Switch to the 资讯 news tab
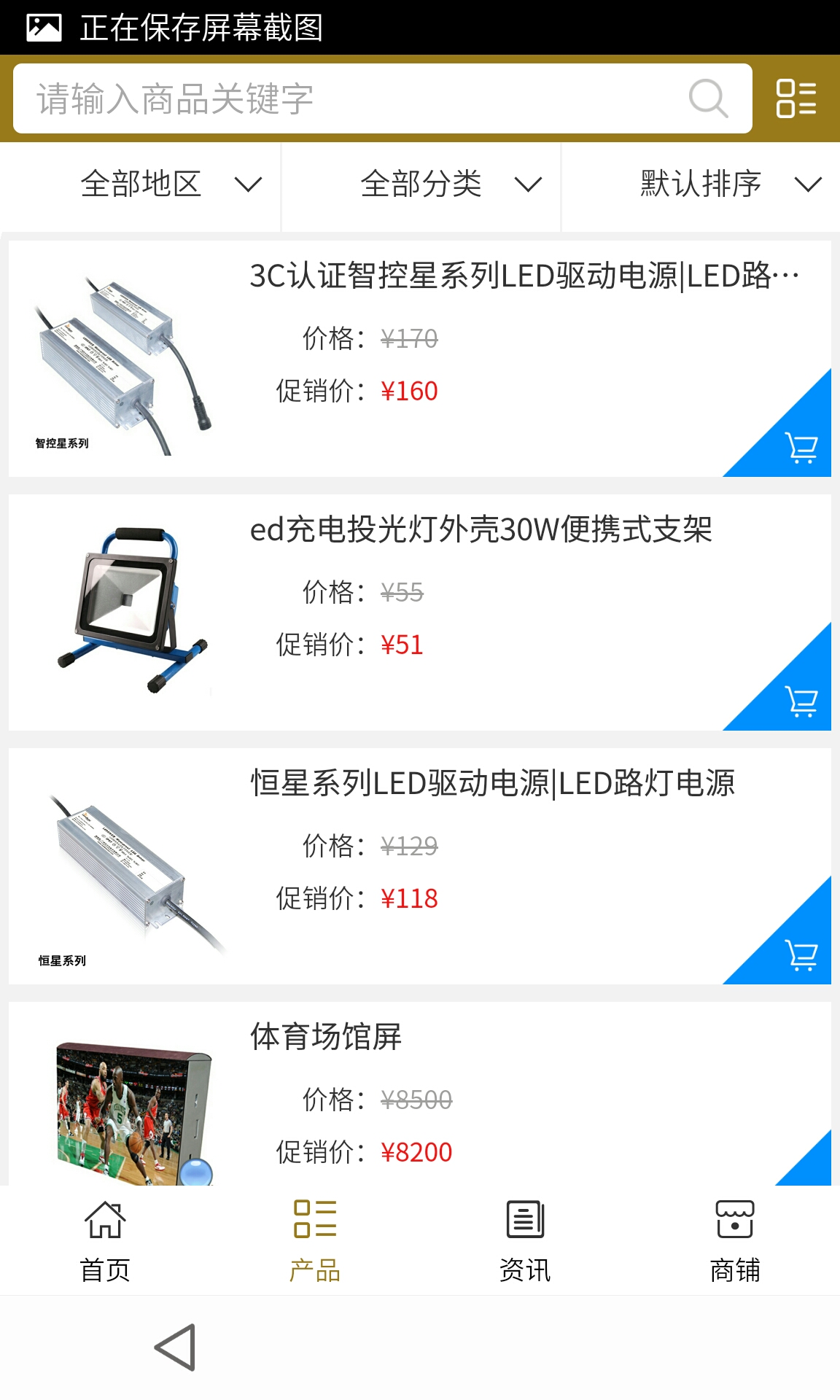Screen dimensions: 840x1400 tap(525, 1240)
